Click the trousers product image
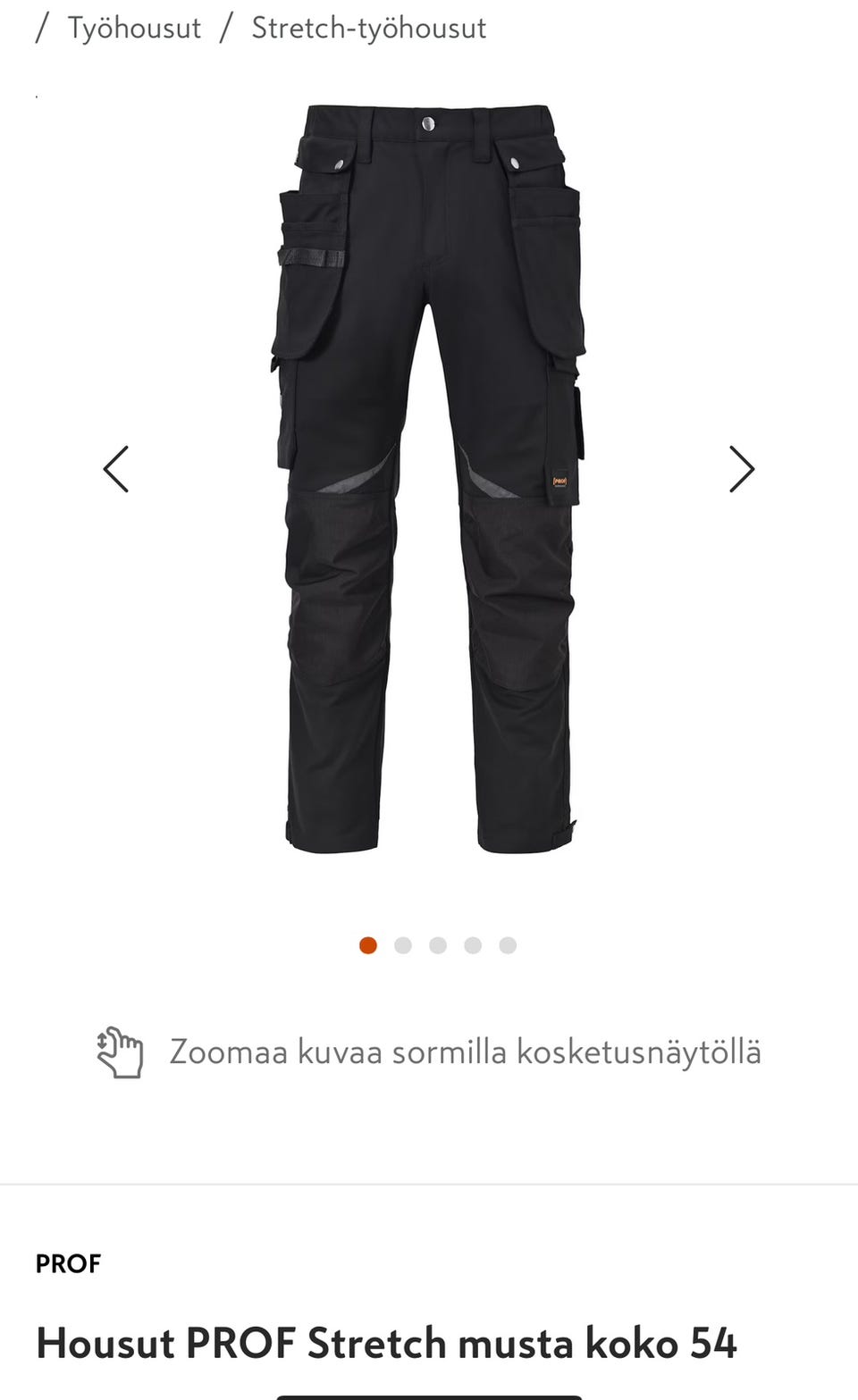This screenshot has height=1400, width=858. click(429, 482)
